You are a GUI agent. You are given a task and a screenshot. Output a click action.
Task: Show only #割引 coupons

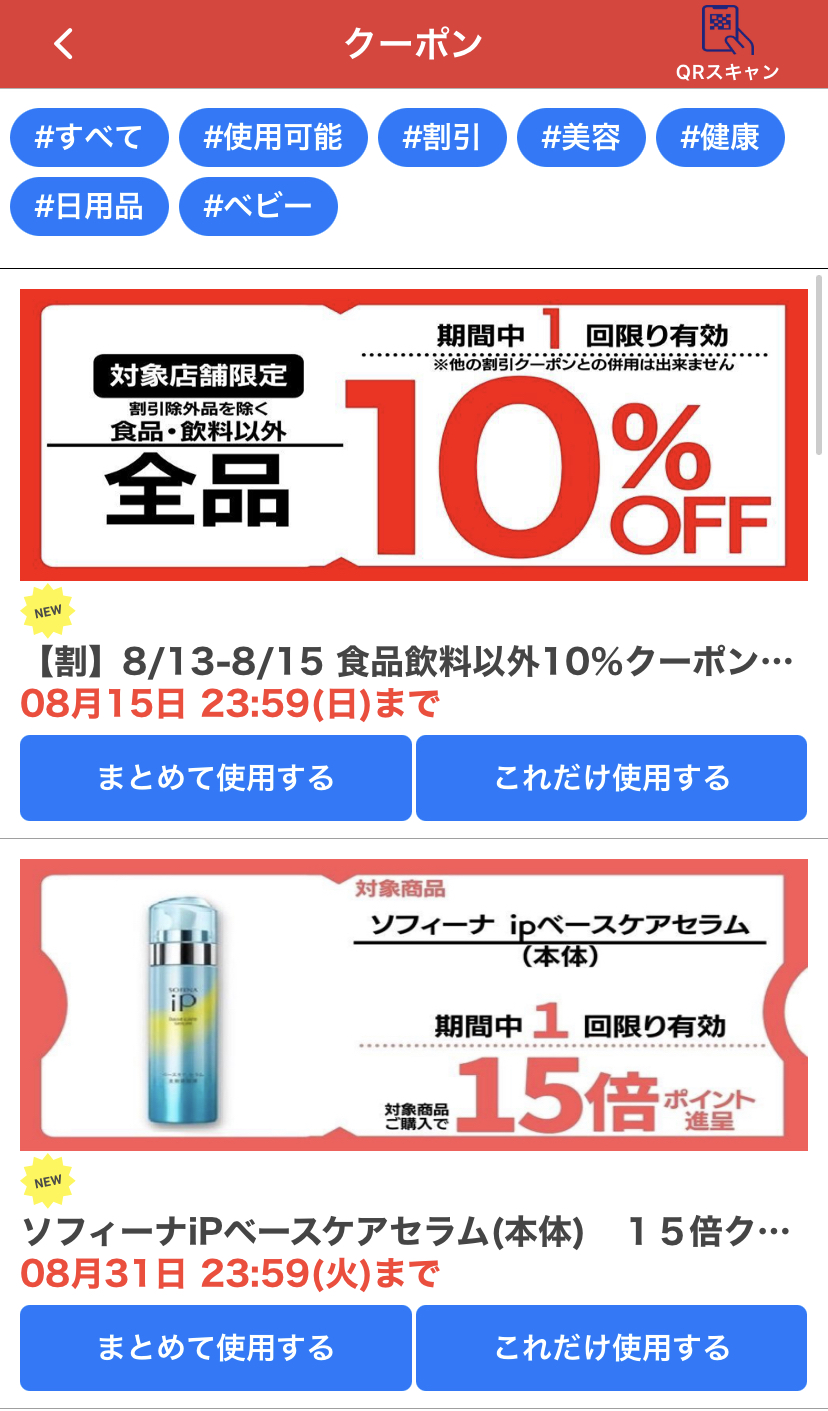tap(442, 137)
